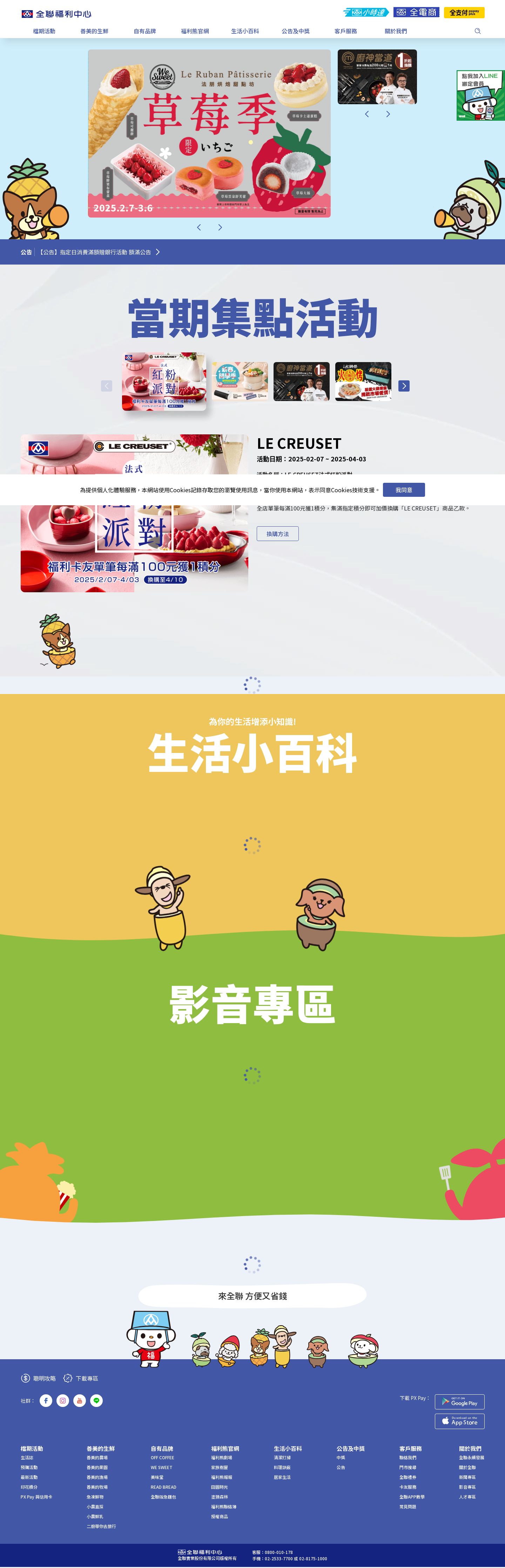The height and width of the screenshot is (1568, 505).
Task: Open 檔期活動 in the top menu
Action: 44,31
